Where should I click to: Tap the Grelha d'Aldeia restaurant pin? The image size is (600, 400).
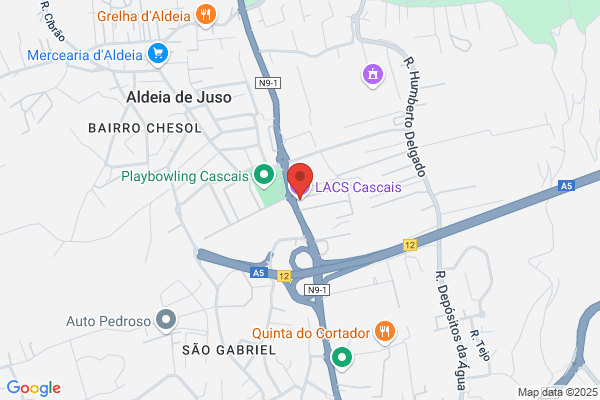click(x=206, y=16)
